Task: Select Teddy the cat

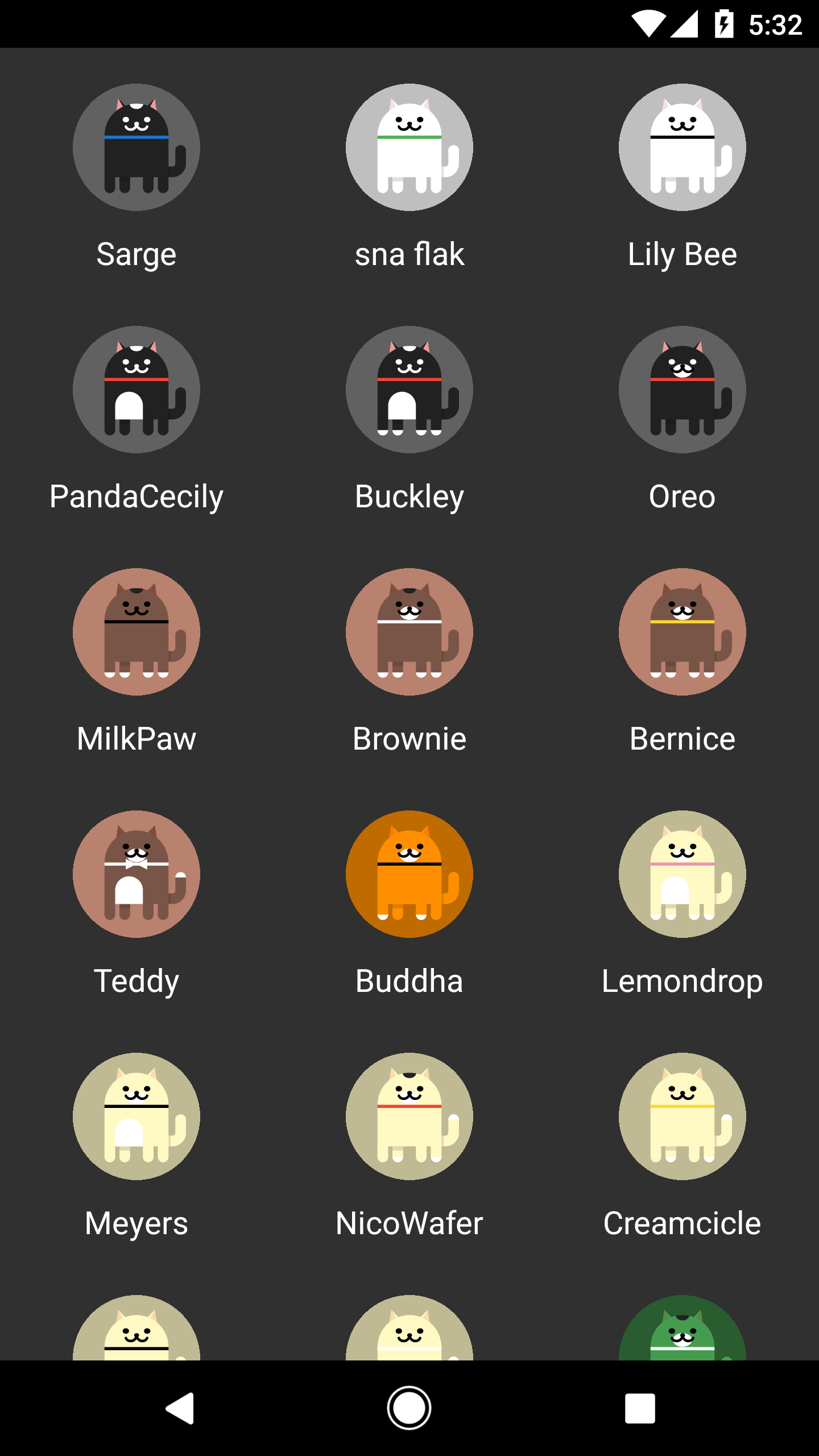Action: pos(136,875)
